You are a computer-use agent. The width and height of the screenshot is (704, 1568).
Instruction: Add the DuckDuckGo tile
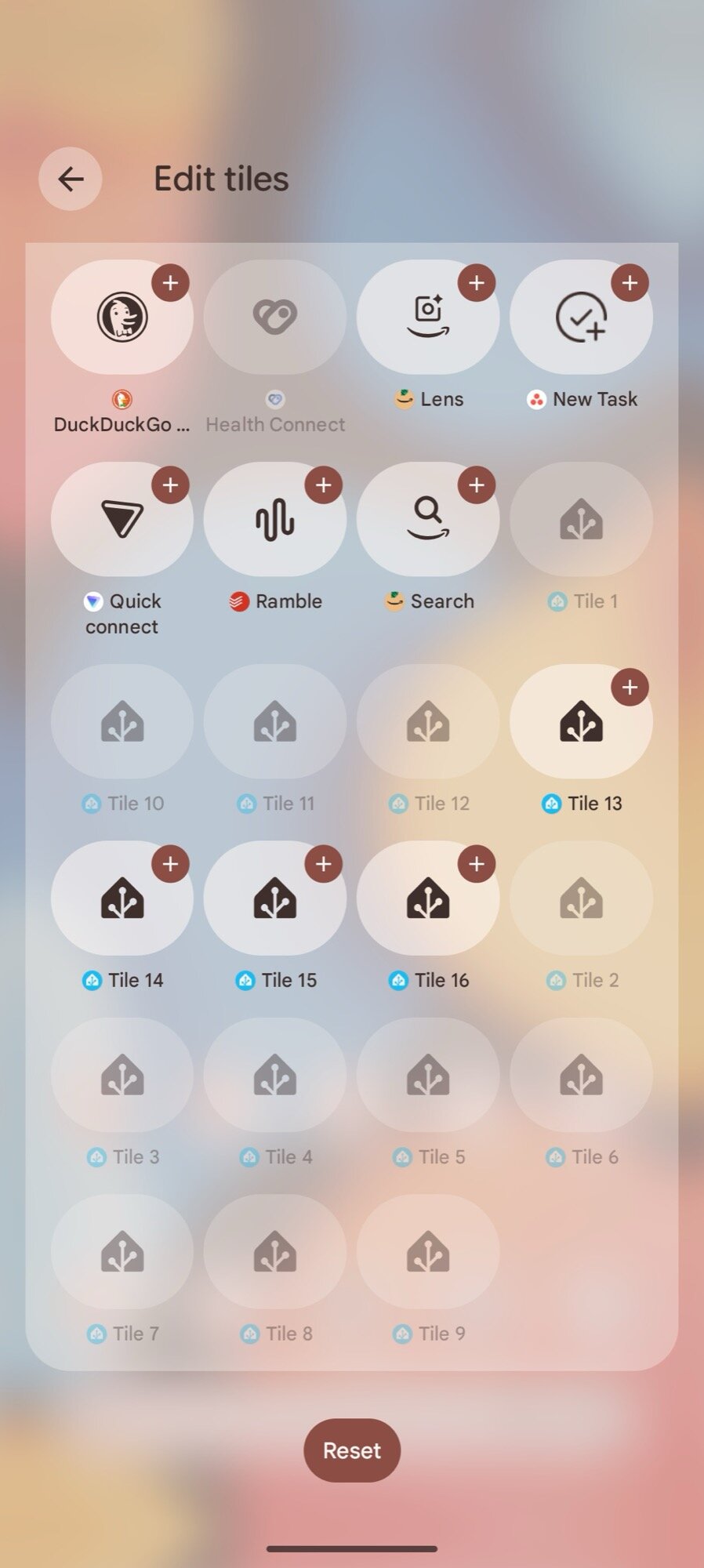(170, 283)
